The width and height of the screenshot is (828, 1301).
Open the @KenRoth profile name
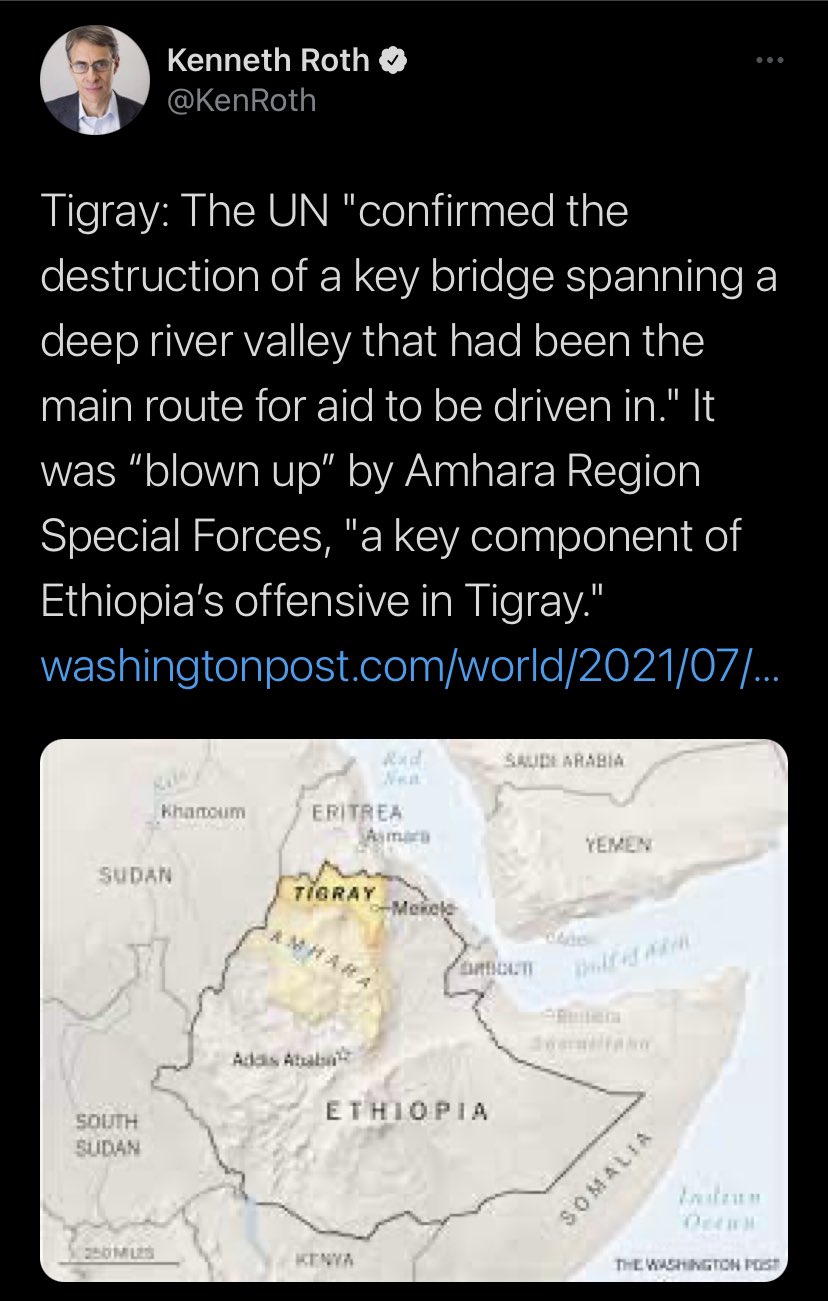click(x=241, y=100)
